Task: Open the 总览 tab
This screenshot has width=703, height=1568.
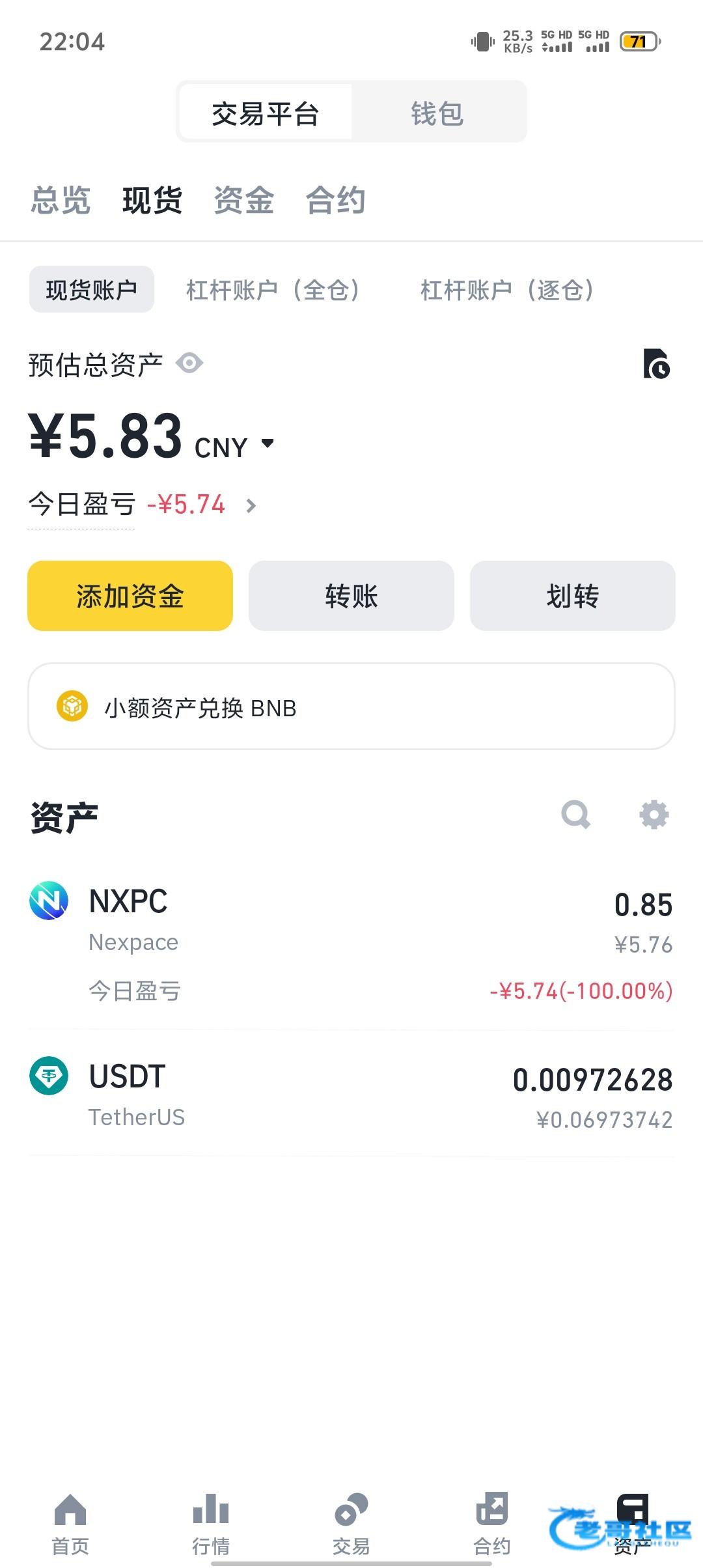Action: coord(61,200)
